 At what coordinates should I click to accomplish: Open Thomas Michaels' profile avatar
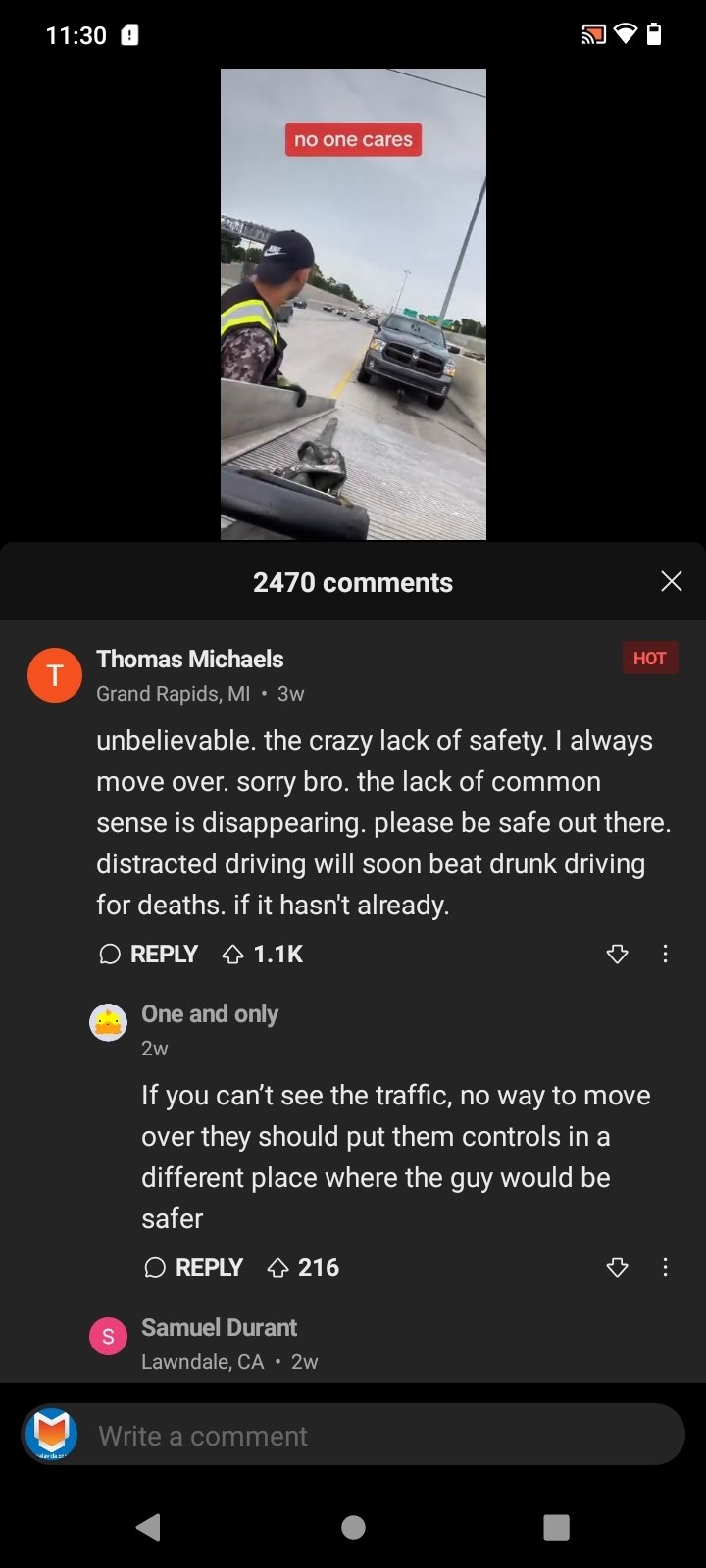pos(55,675)
